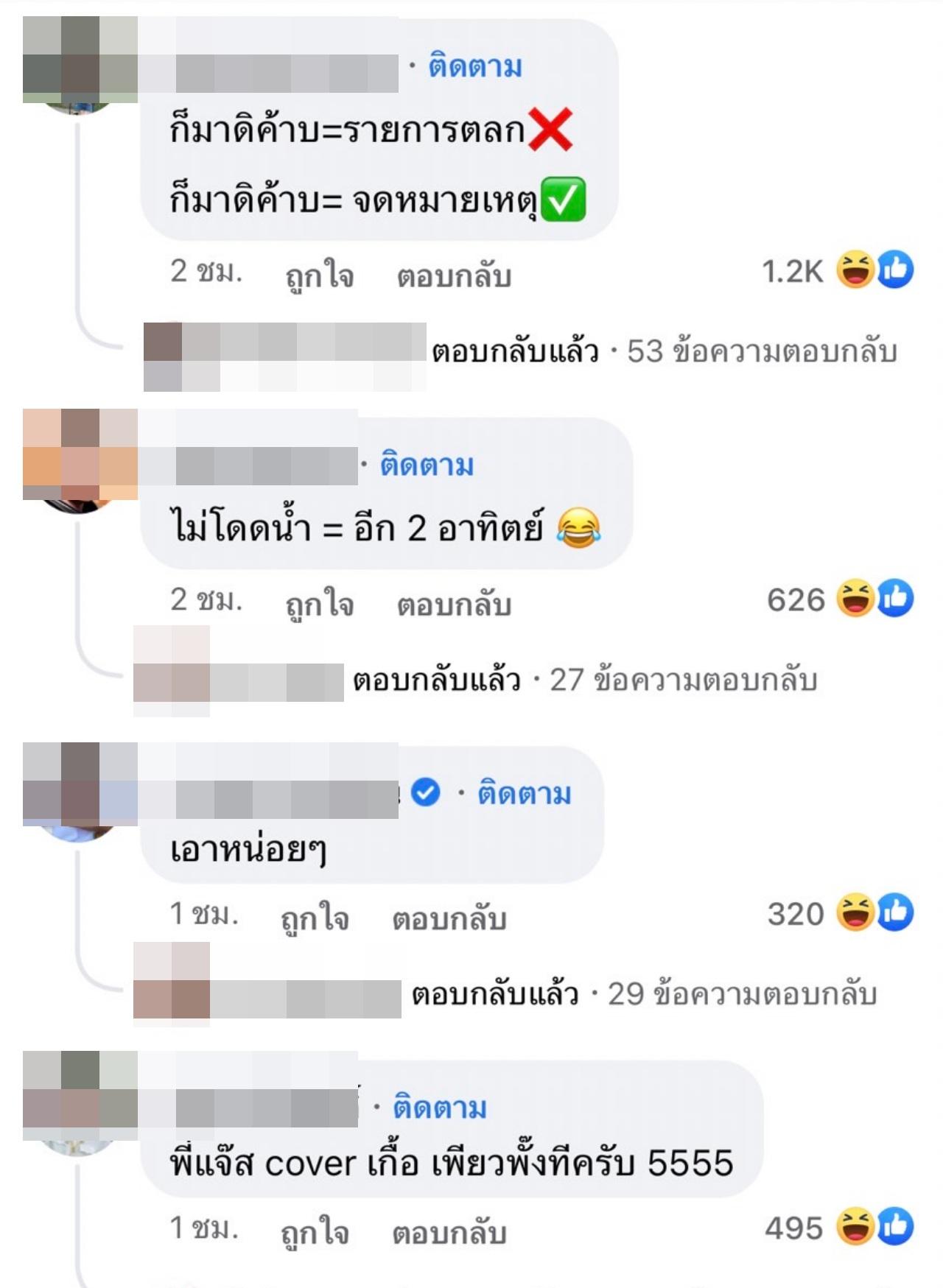View reactions on the 320 comment
Image resolution: width=943 pixels, height=1288 pixels.
pyautogui.click(x=839, y=913)
